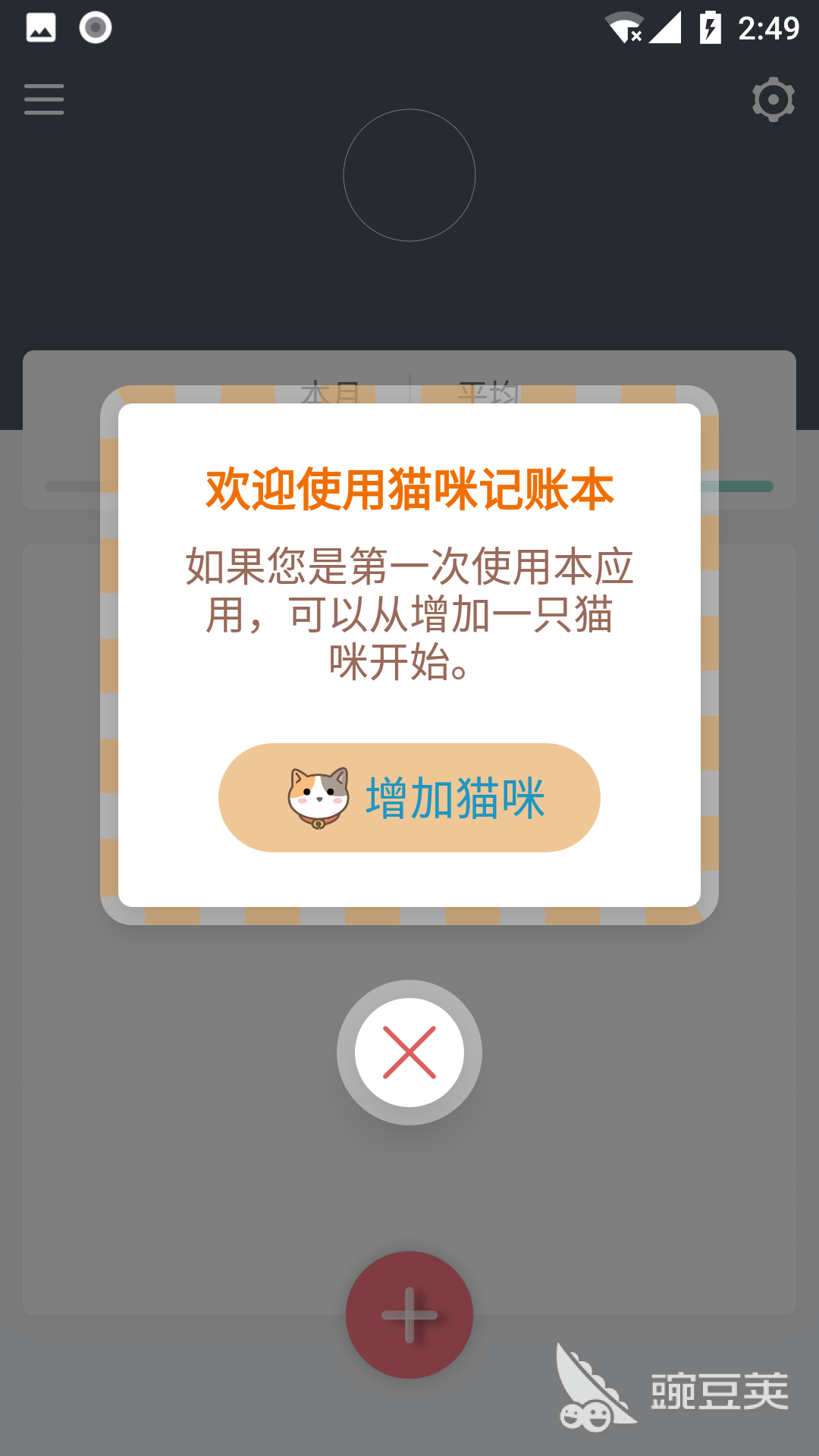This screenshot has width=819, height=1456.
Task: Dismiss the welcome dialog with the red X
Action: pyautogui.click(x=409, y=1053)
